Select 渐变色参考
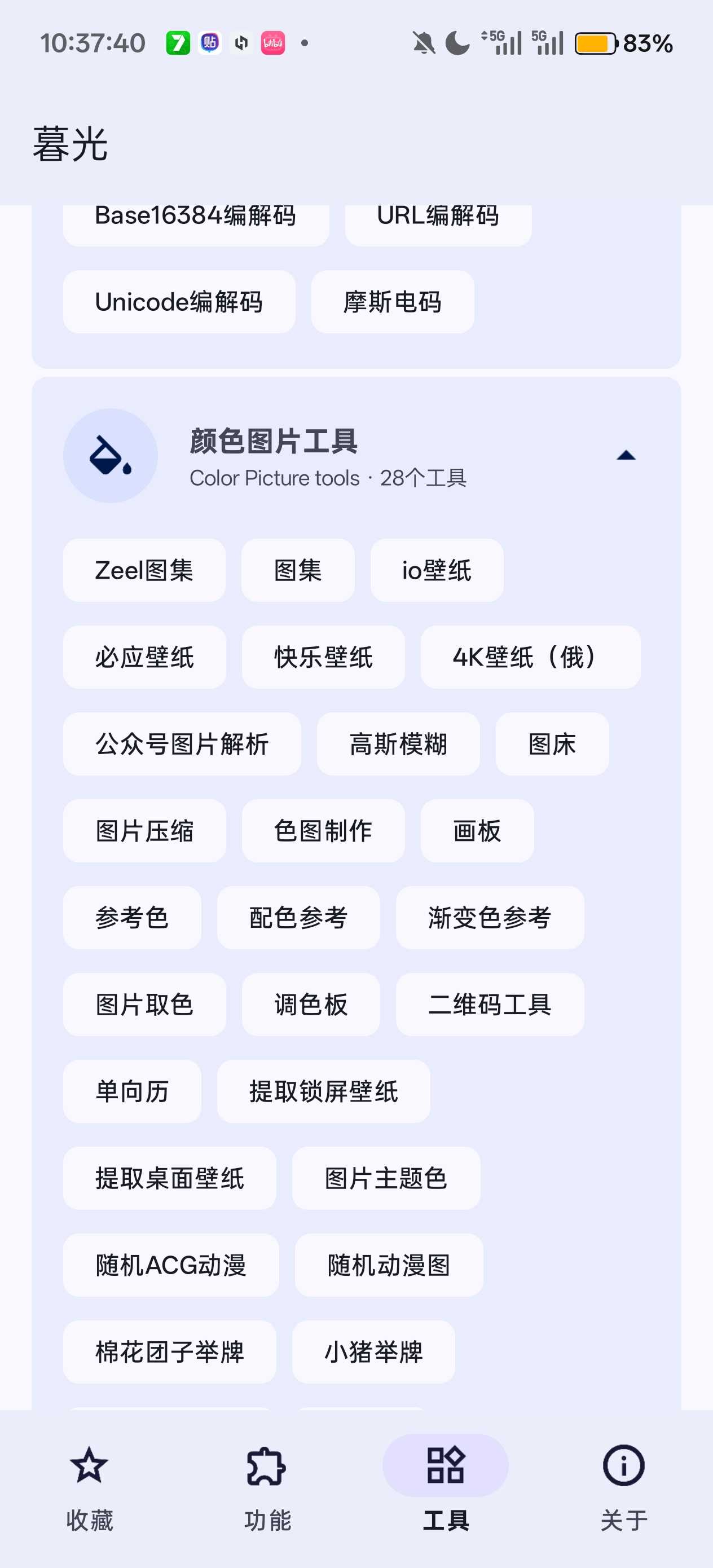 tap(490, 918)
